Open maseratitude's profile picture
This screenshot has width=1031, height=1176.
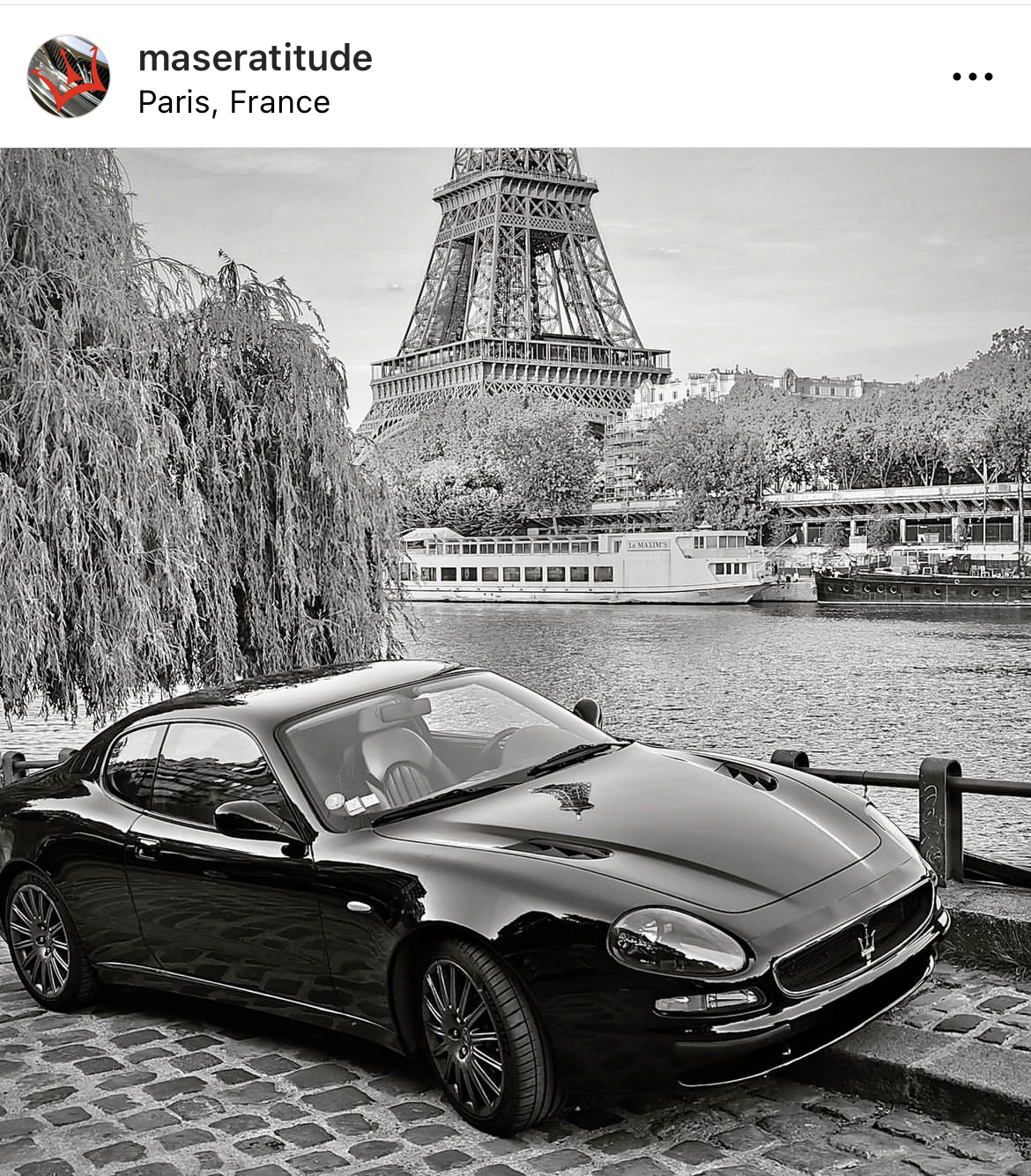pos(69,77)
